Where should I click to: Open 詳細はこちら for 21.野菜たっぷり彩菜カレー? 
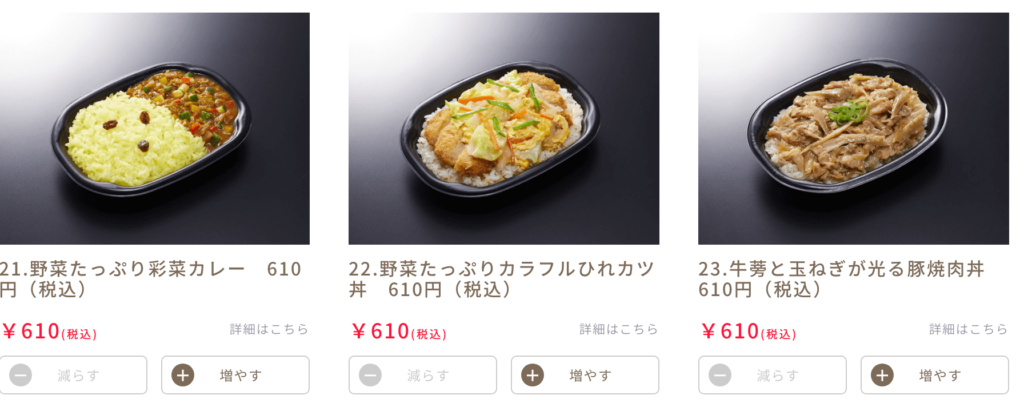click(269, 329)
